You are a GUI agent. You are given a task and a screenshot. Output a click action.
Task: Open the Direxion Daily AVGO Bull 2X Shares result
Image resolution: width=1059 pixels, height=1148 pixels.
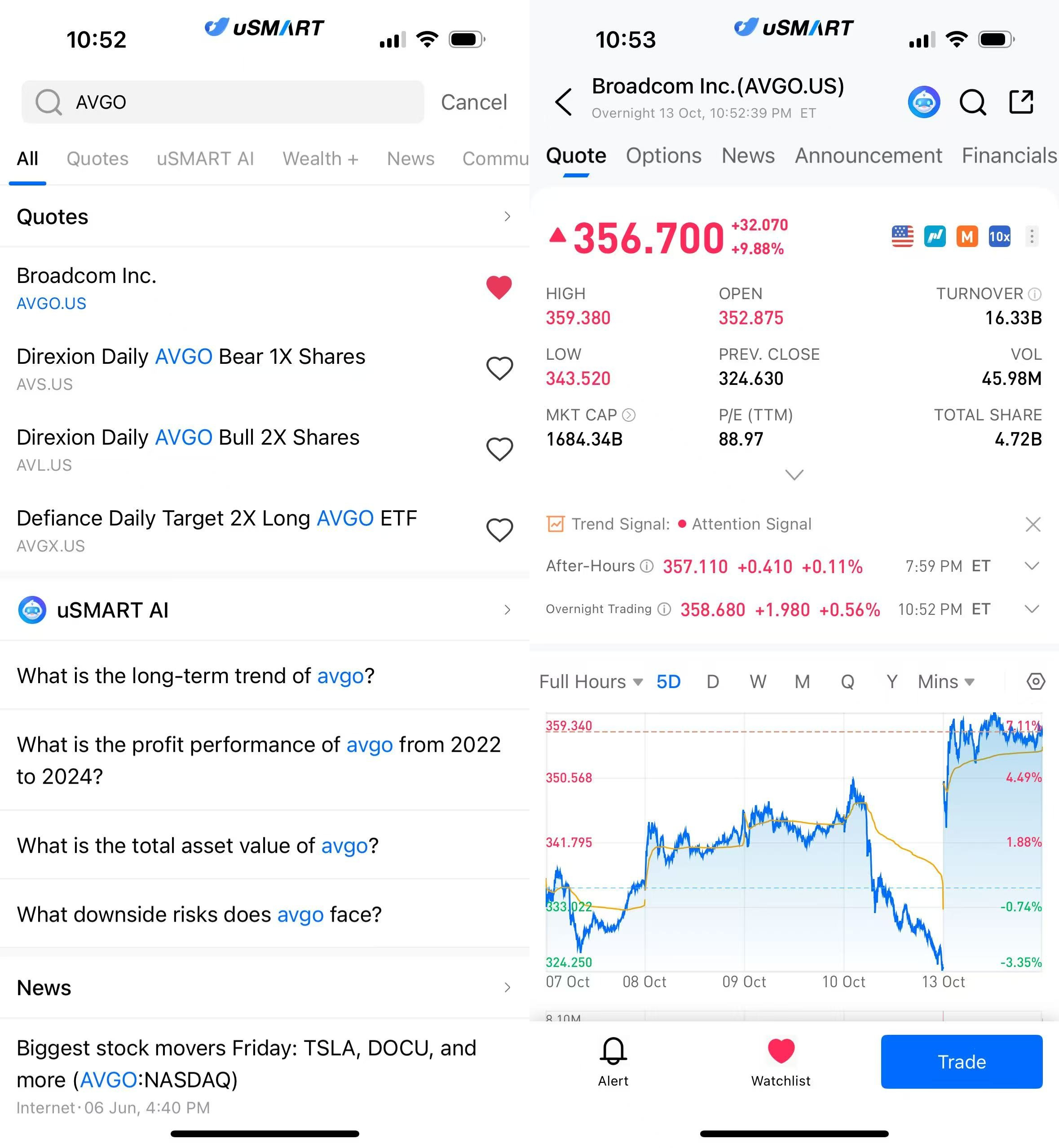[x=188, y=449]
